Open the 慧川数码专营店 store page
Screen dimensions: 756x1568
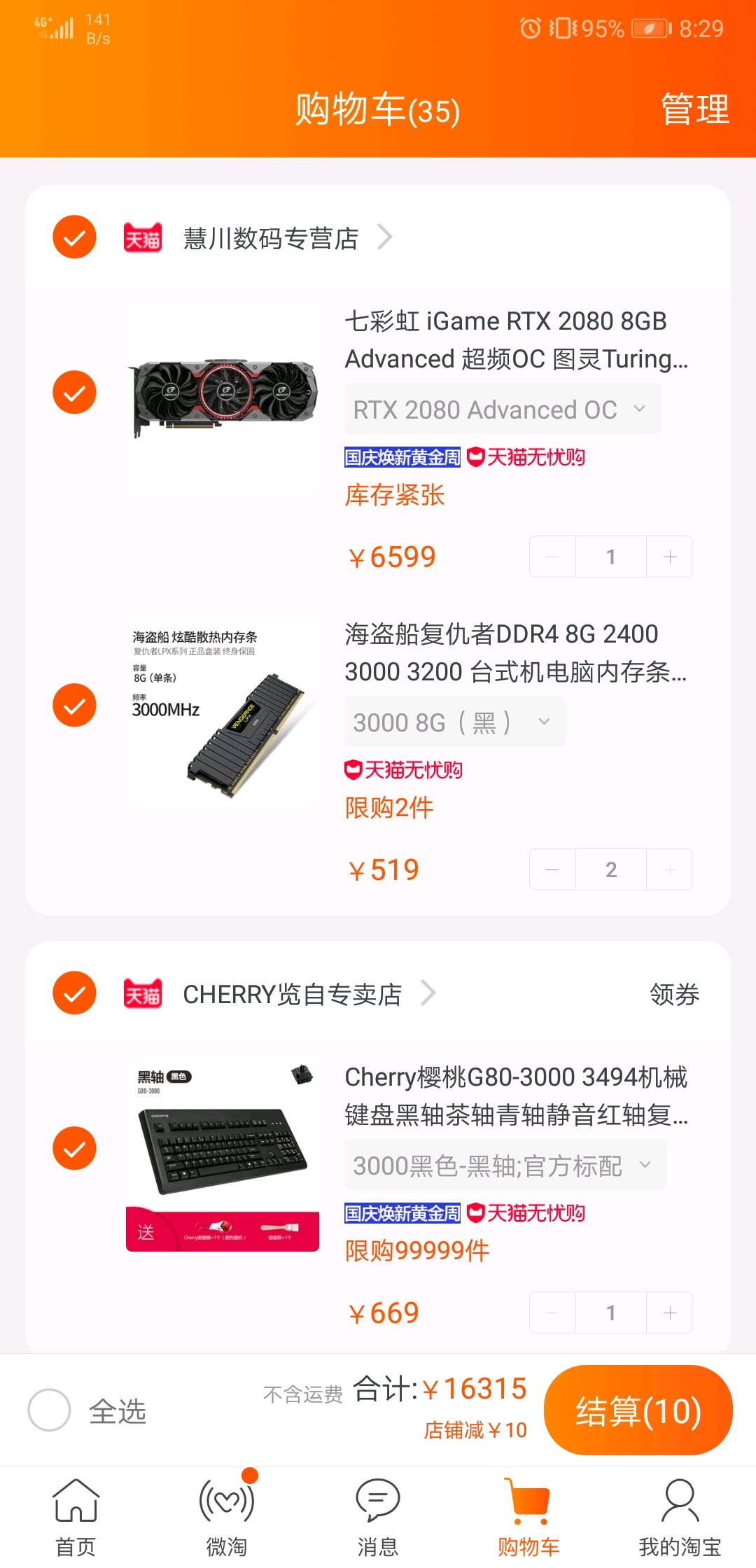(x=270, y=238)
